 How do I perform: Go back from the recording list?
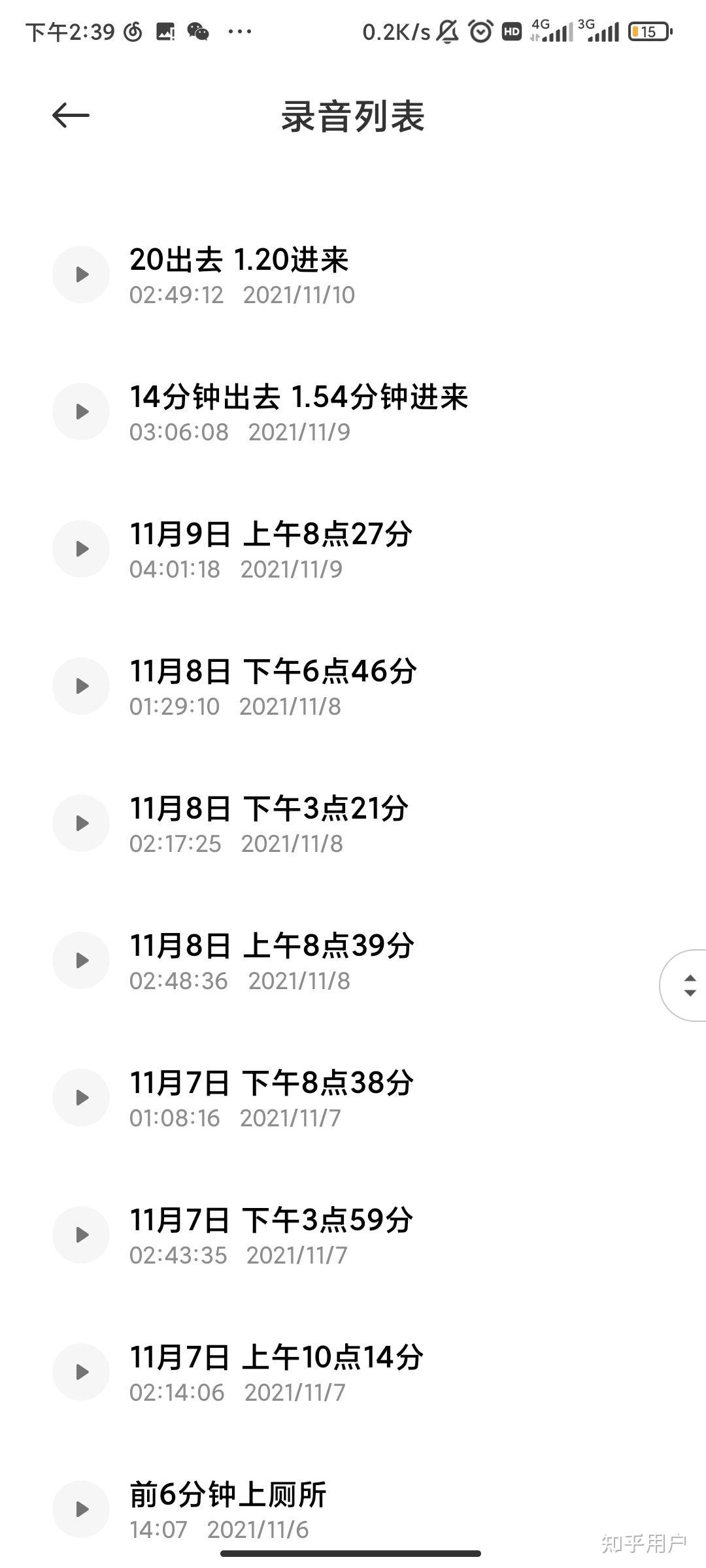(x=71, y=116)
